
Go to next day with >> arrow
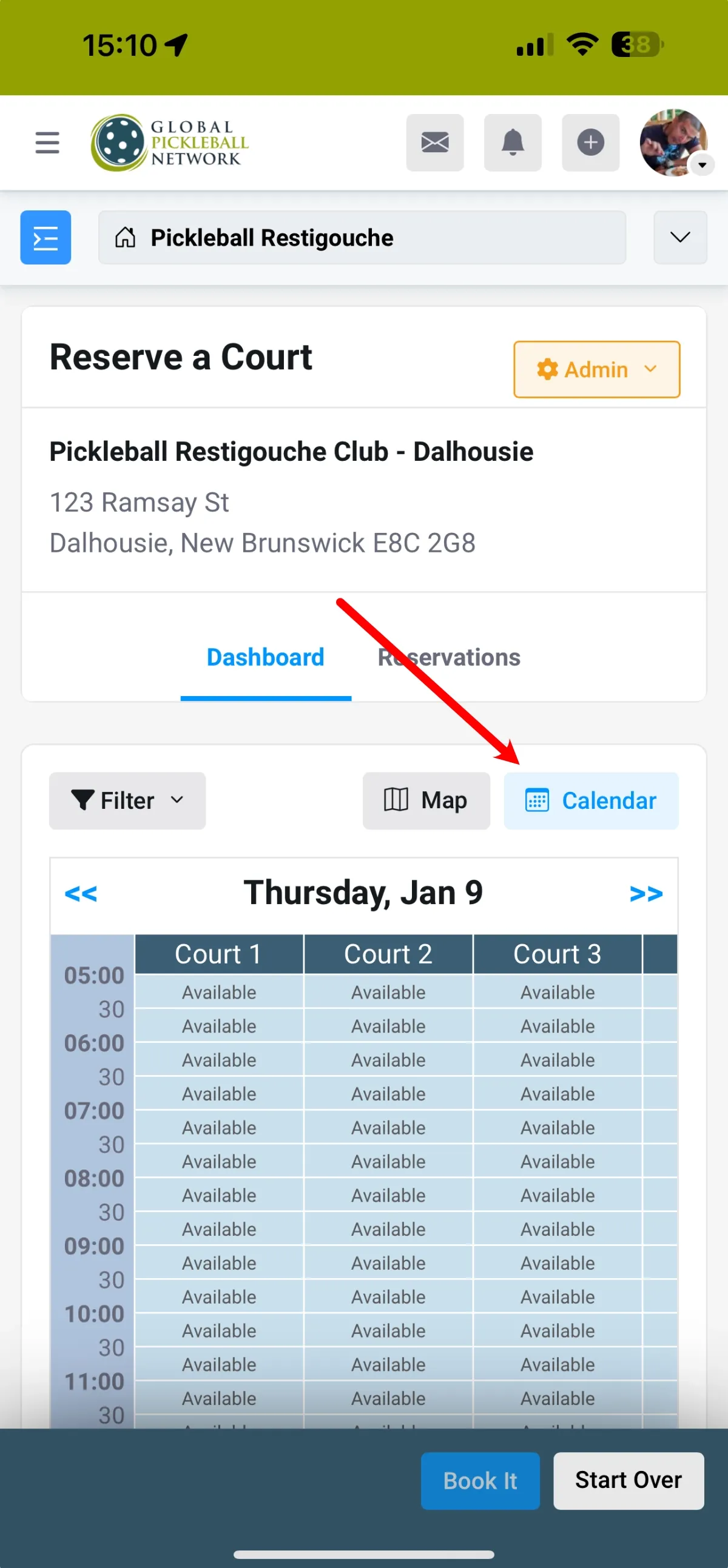tap(645, 894)
